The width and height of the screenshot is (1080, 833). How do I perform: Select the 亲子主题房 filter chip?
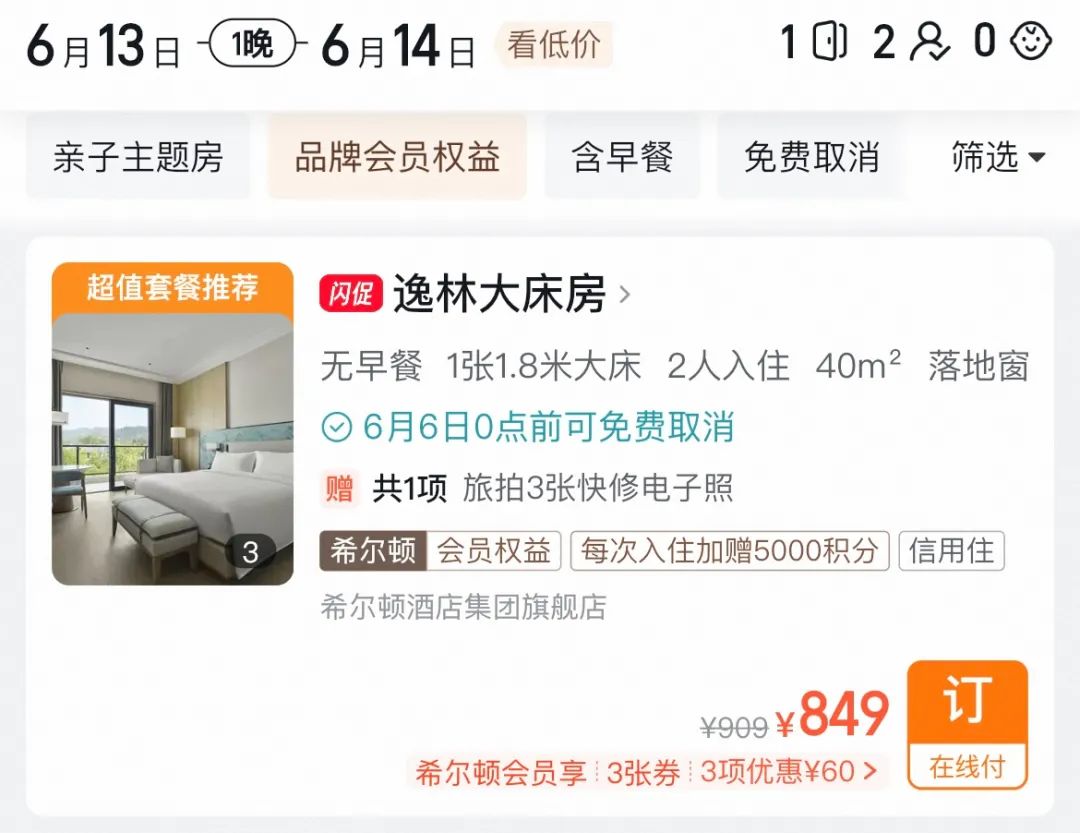(x=138, y=157)
